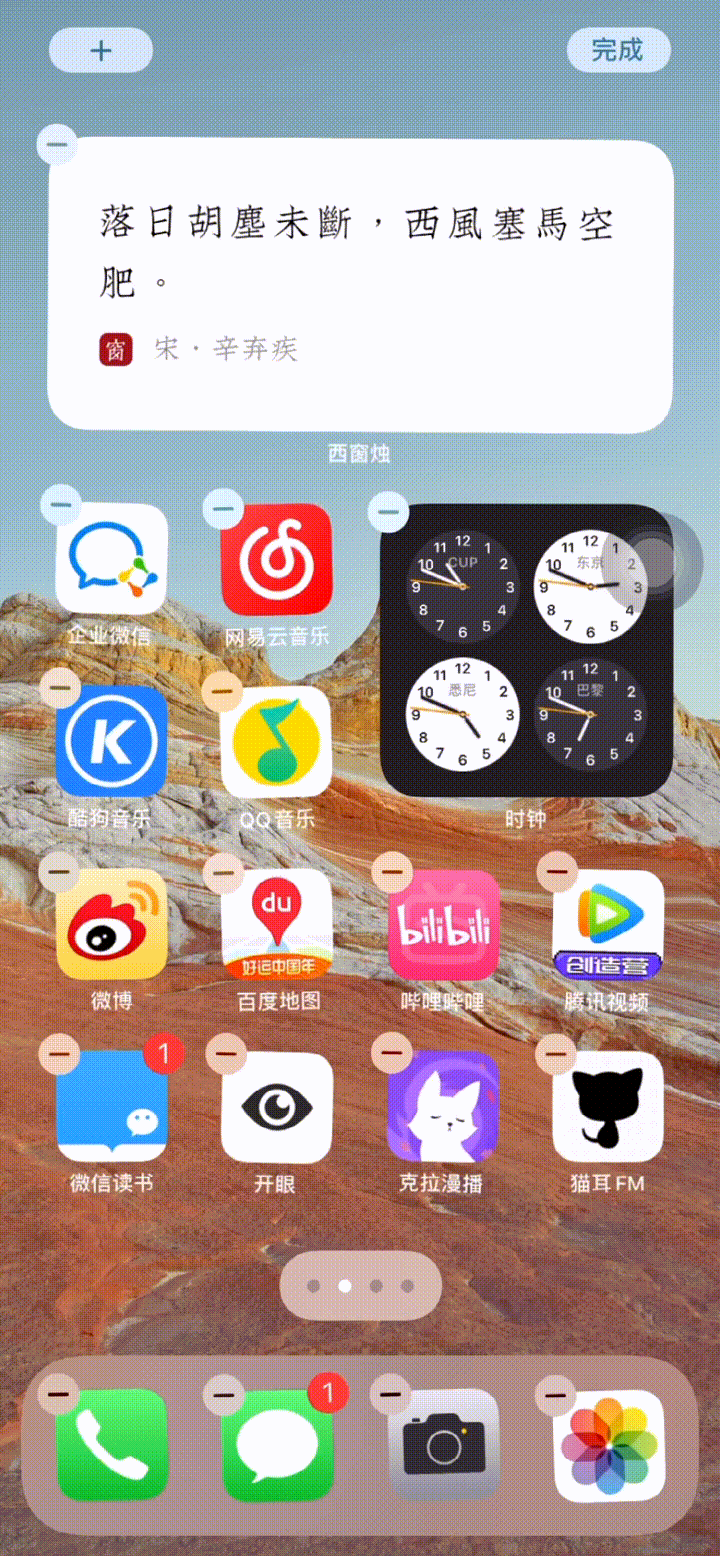Remove 猫耳FM using its minus badge
Screen dimensions: 720x1556
(556, 1053)
